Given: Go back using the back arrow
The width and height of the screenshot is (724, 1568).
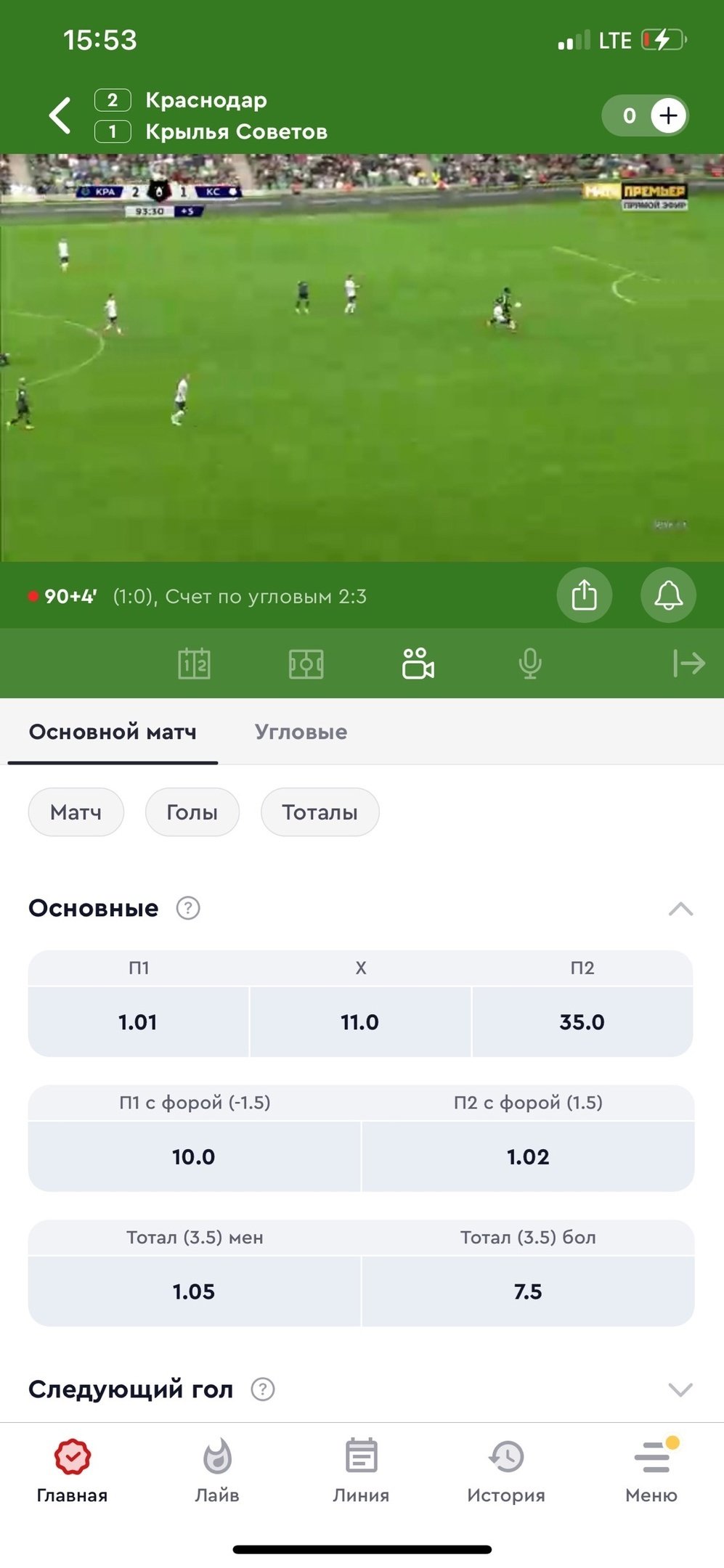Looking at the screenshot, I should [x=60, y=115].
